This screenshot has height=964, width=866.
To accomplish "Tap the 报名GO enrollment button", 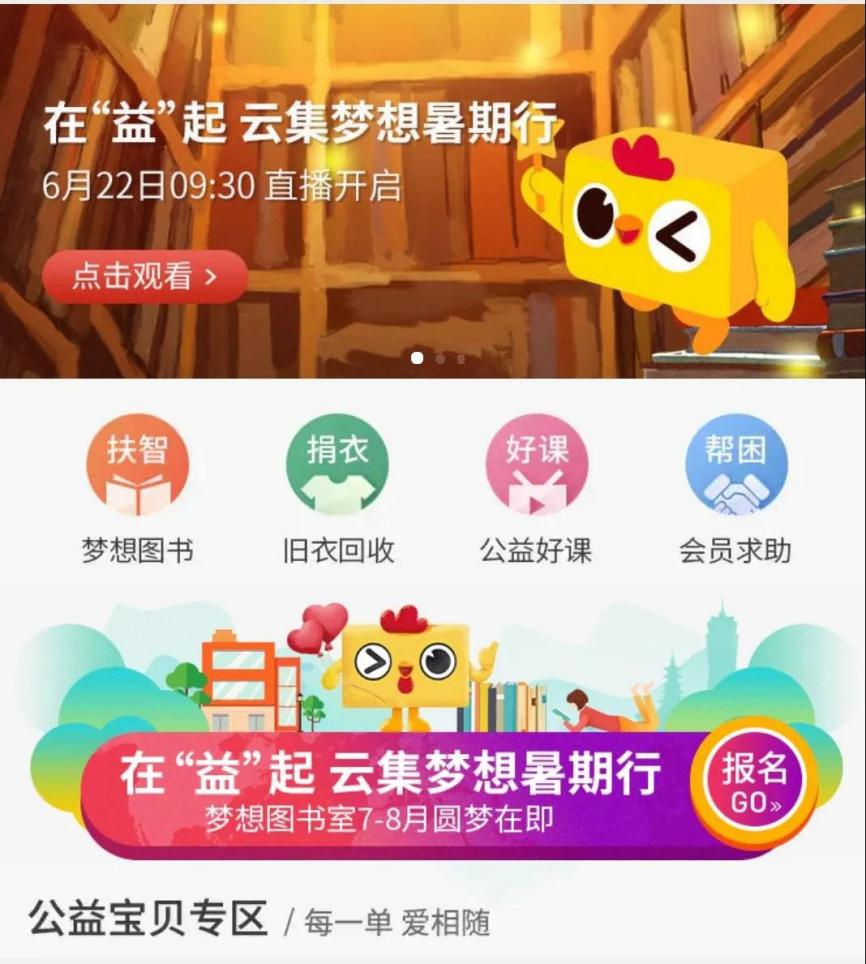I will coord(756,780).
